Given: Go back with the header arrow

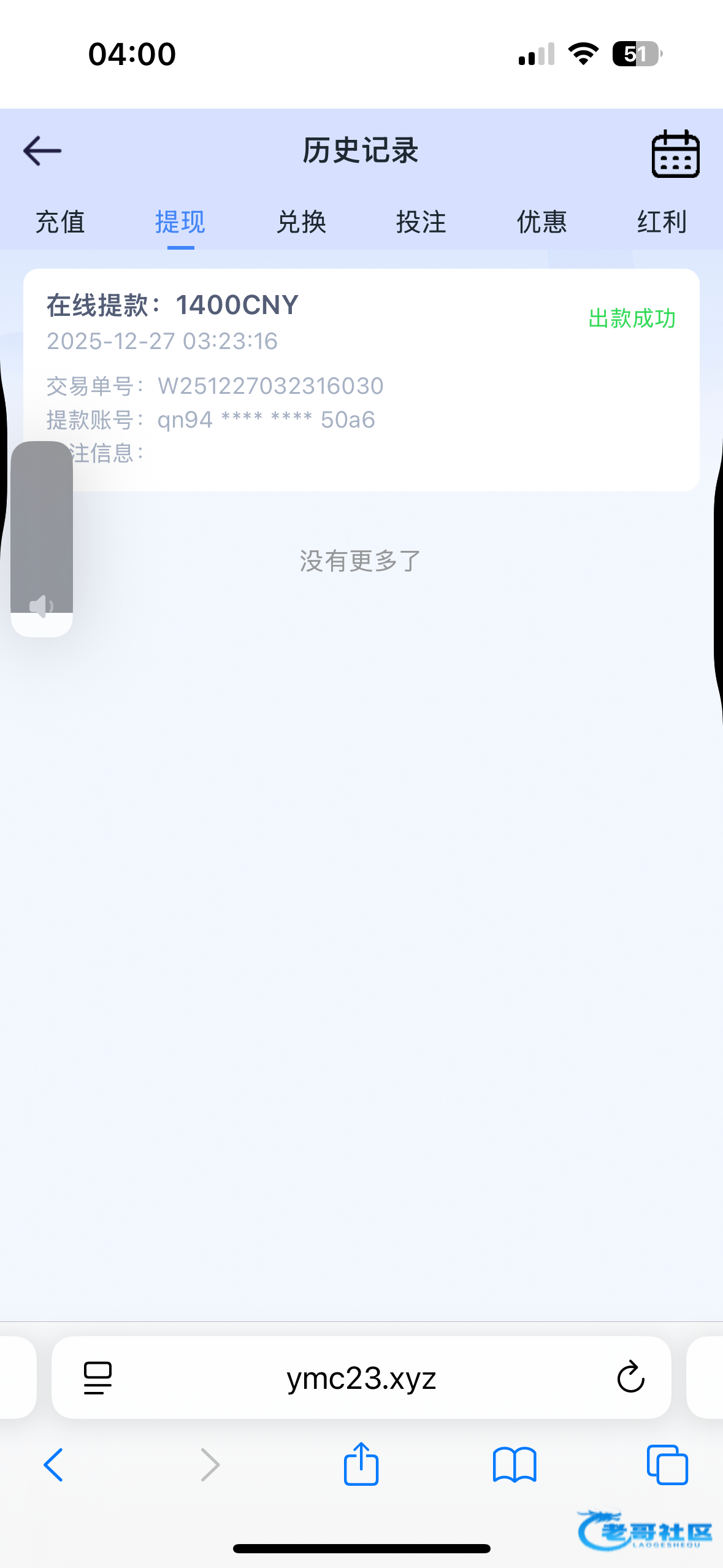Looking at the screenshot, I should [42, 151].
